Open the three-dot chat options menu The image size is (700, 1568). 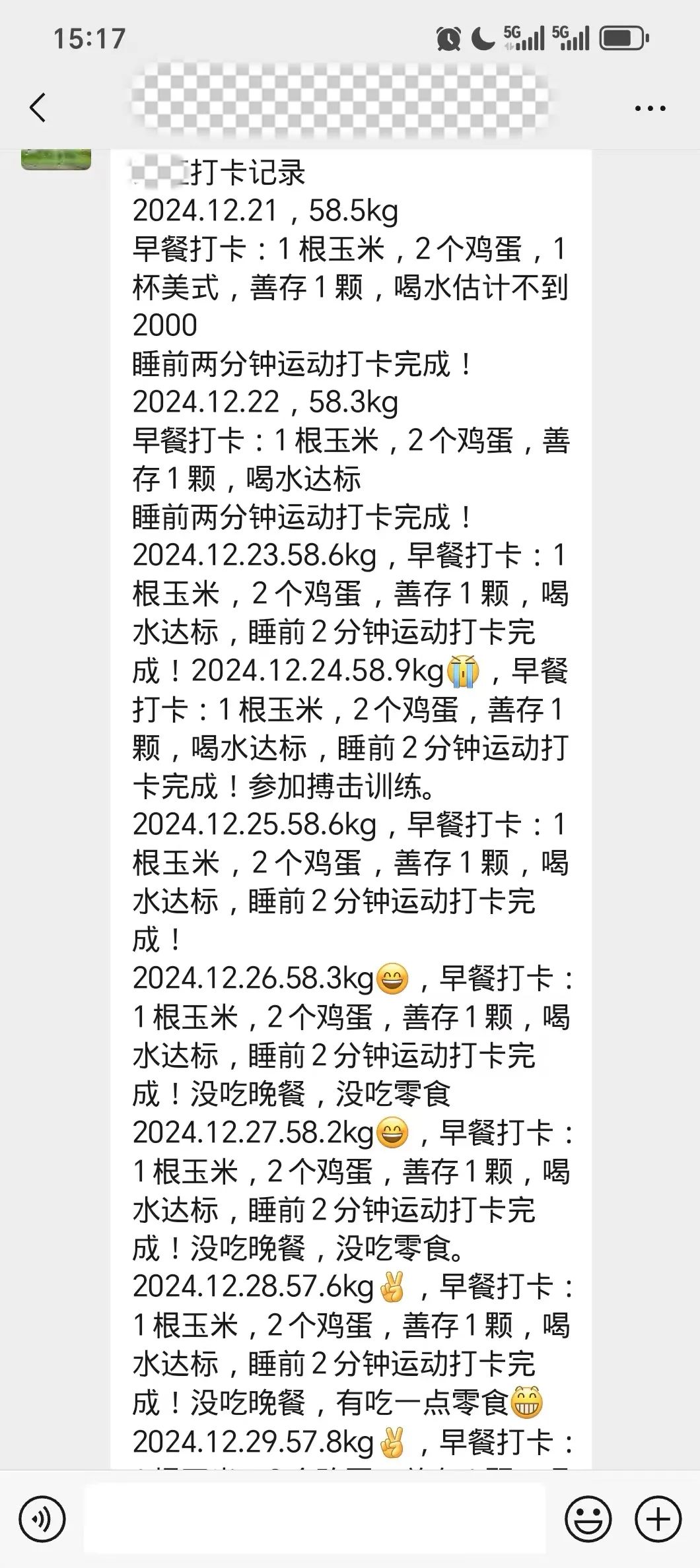click(650, 108)
